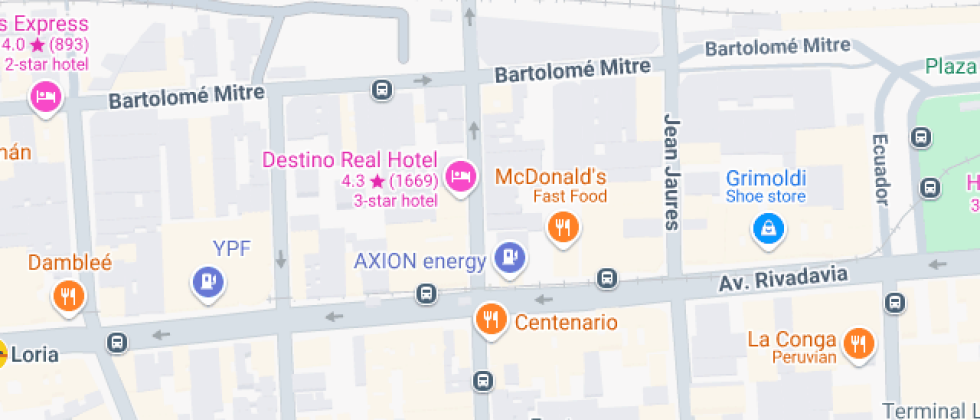This screenshot has height=420, width=980.
Task: Open the Dambleé restaurant marker
Action: tap(69, 296)
